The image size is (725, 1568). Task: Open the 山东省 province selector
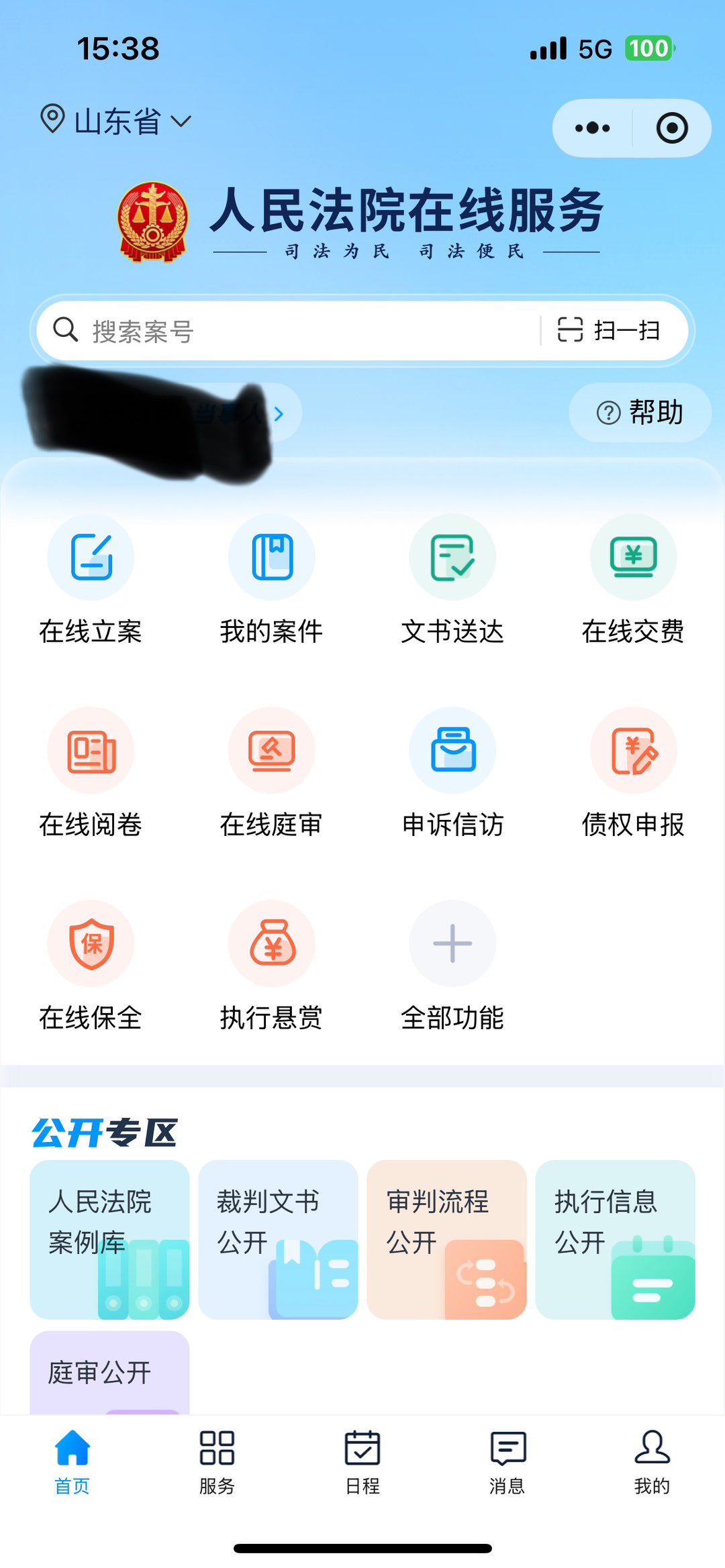click(116, 121)
